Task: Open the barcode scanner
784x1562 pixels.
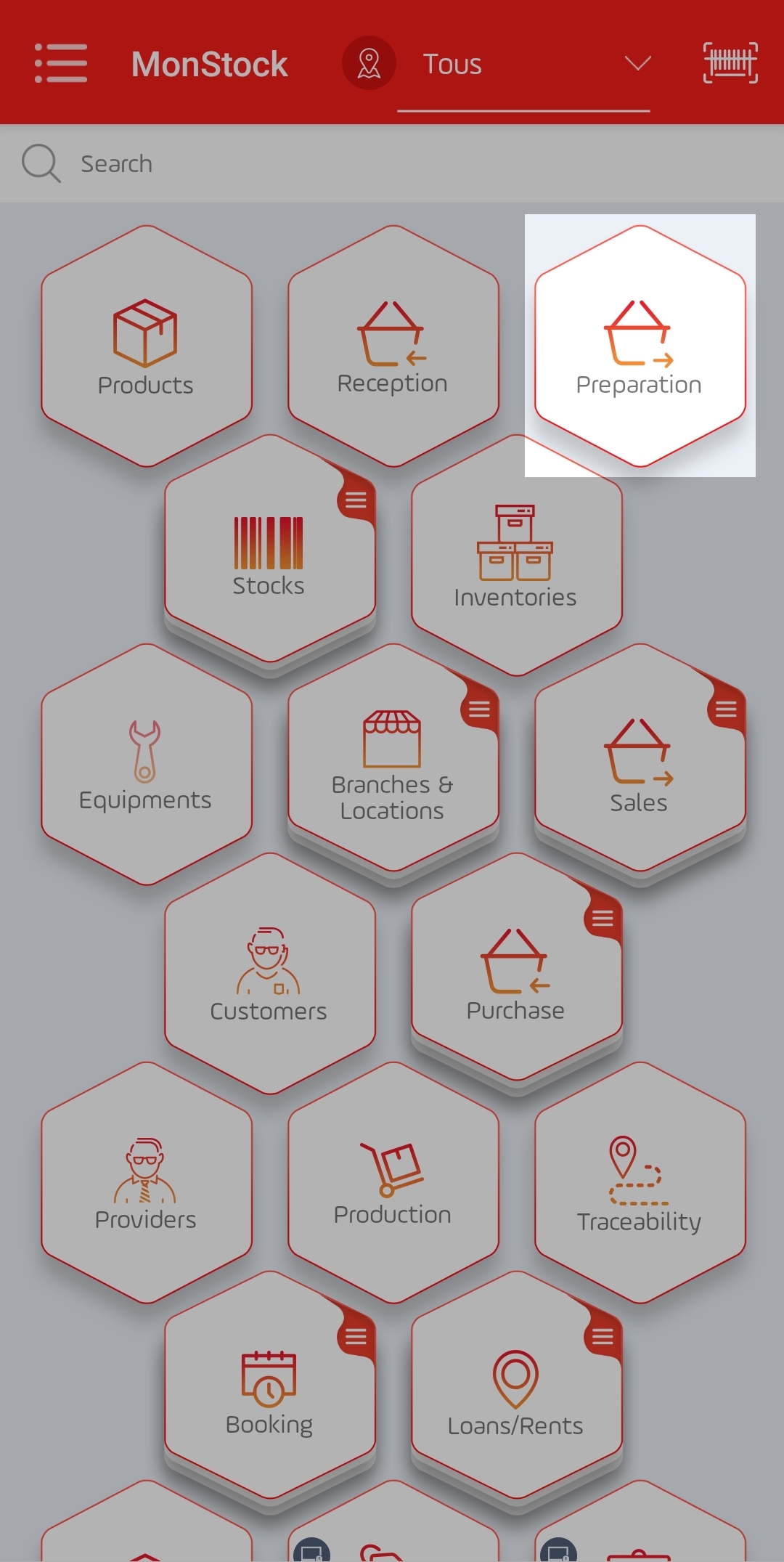Action: point(730,63)
